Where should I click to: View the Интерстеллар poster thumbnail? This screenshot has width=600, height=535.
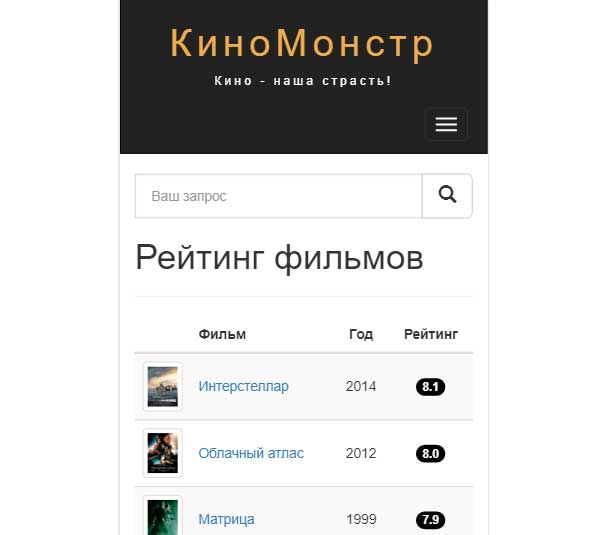pyautogui.click(x=162, y=386)
